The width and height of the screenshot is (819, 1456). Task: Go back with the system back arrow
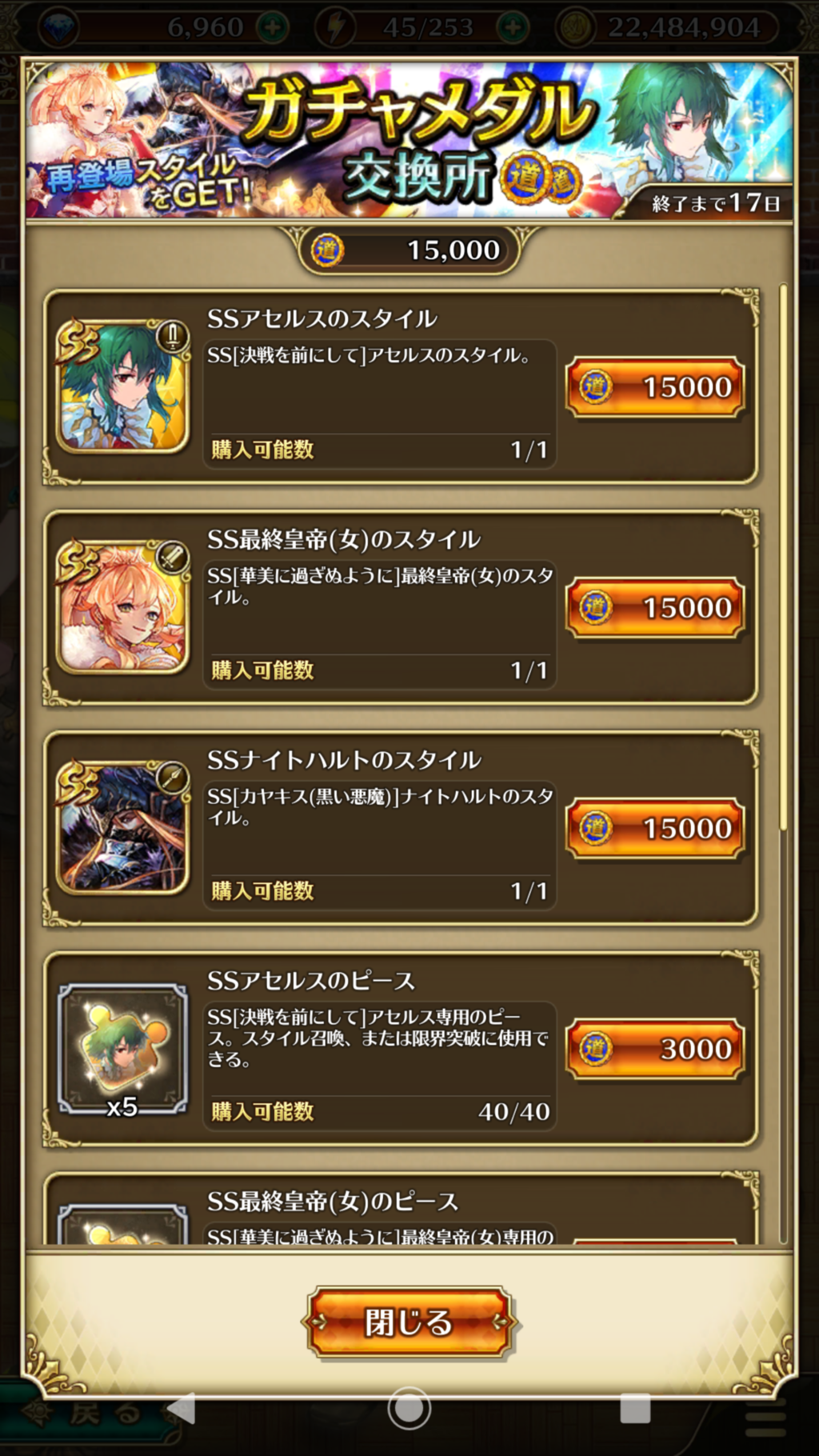coord(182,1409)
